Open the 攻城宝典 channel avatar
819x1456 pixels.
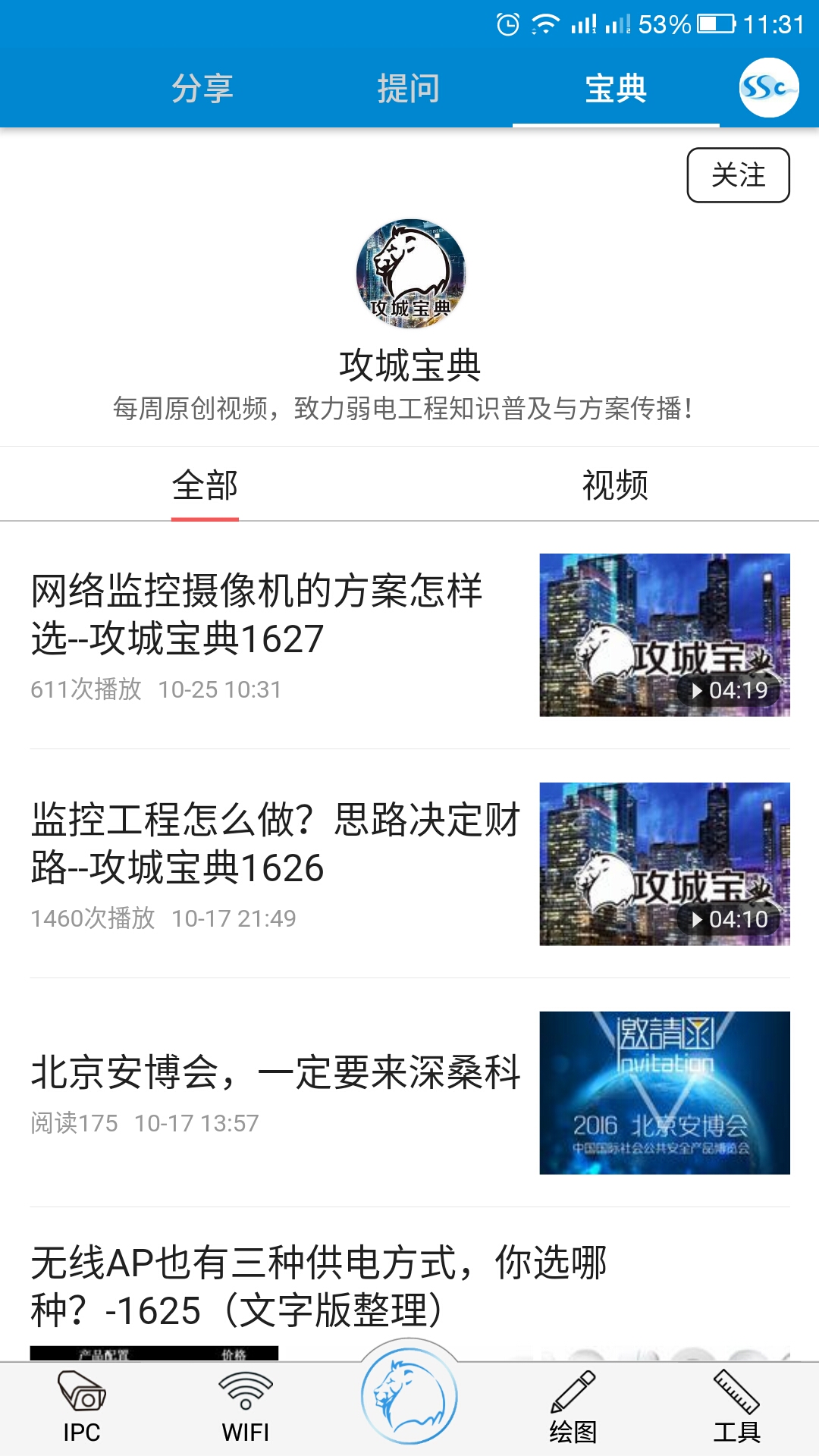(409, 277)
